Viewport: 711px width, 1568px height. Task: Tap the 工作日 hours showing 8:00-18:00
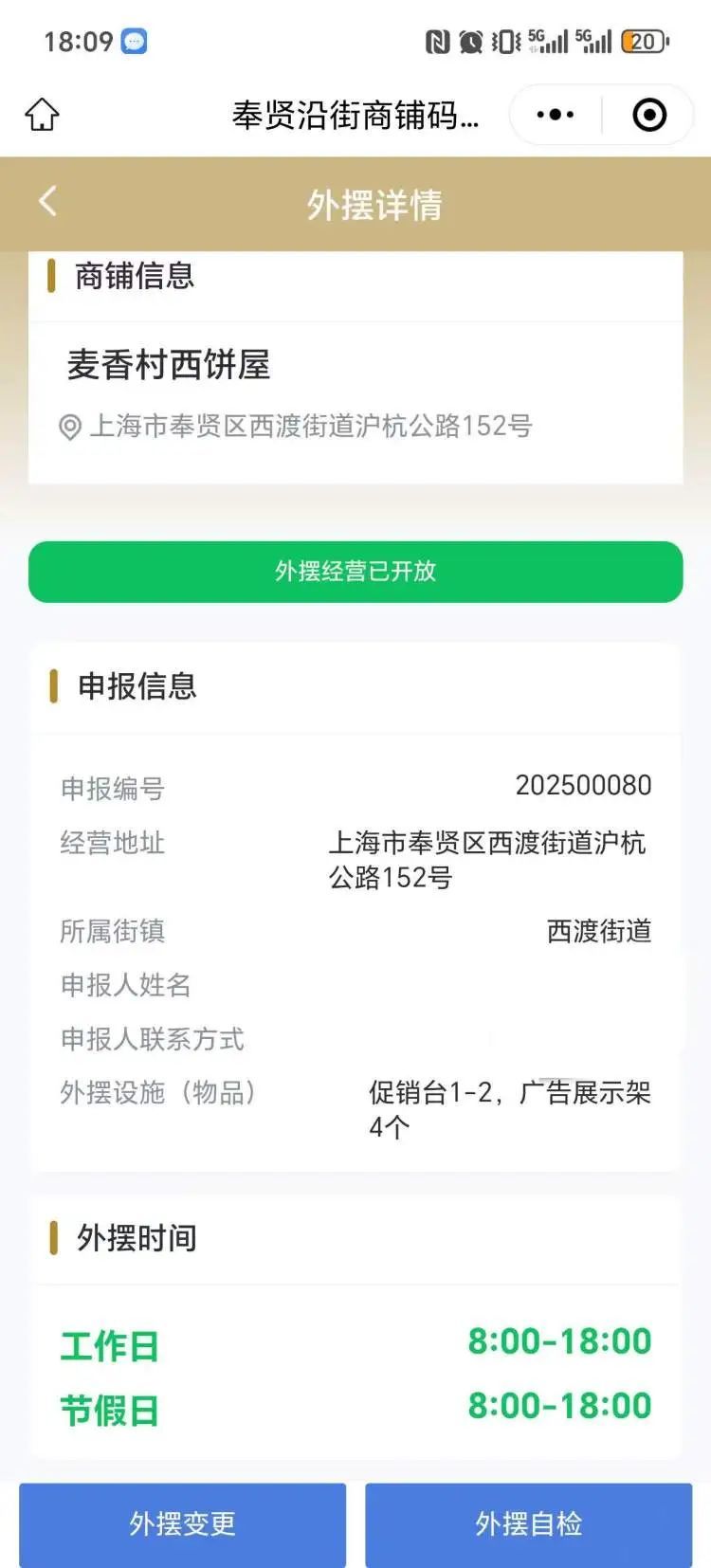(x=559, y=1341)
